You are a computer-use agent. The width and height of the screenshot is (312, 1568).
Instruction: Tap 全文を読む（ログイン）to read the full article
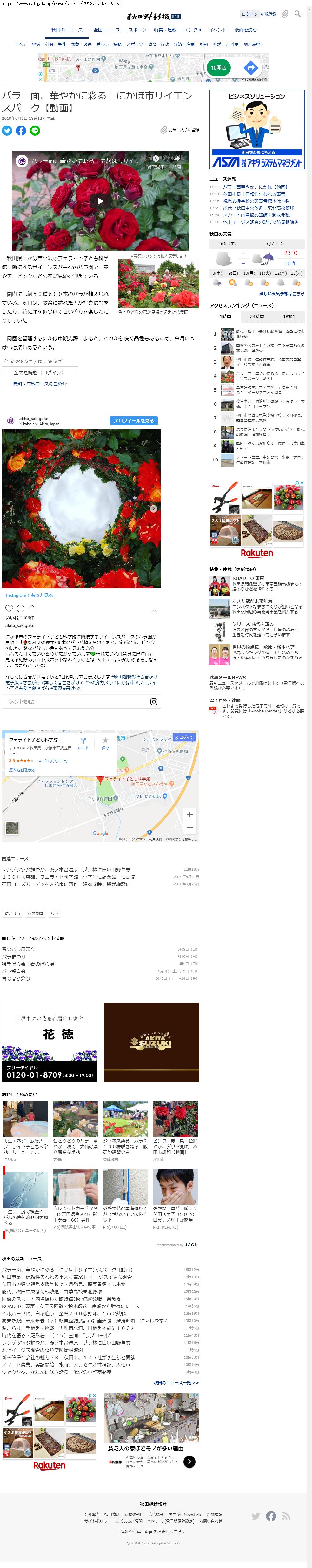[x=39, y=372]
